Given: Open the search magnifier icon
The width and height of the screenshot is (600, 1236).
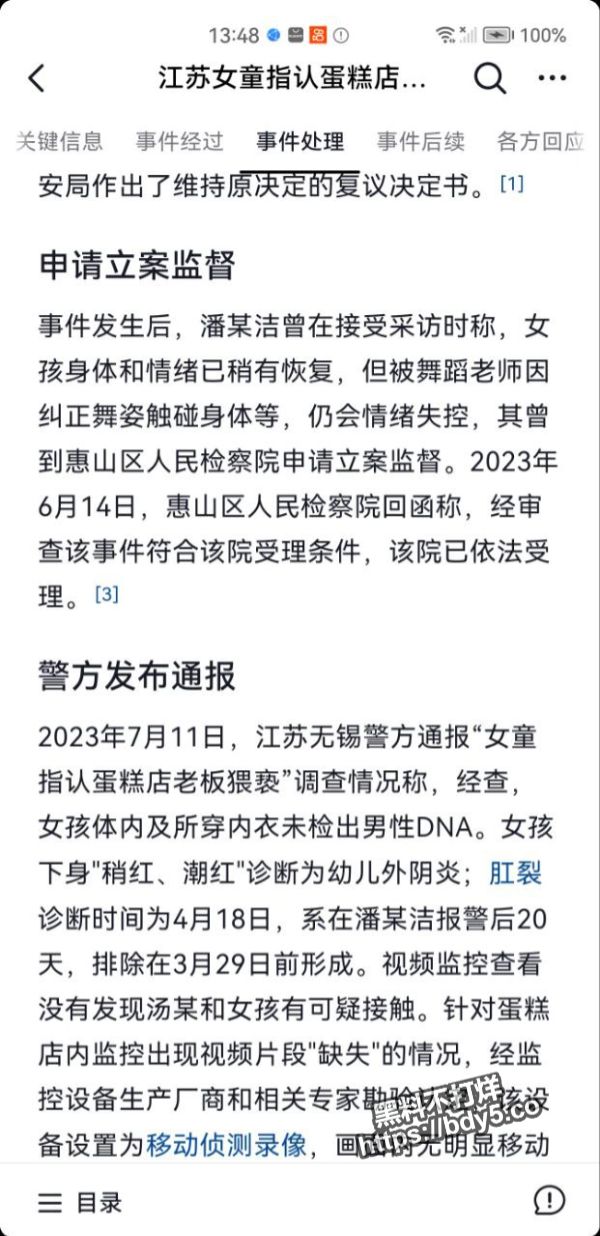Looking at the screenshot, I should click(x=489, y=78).
